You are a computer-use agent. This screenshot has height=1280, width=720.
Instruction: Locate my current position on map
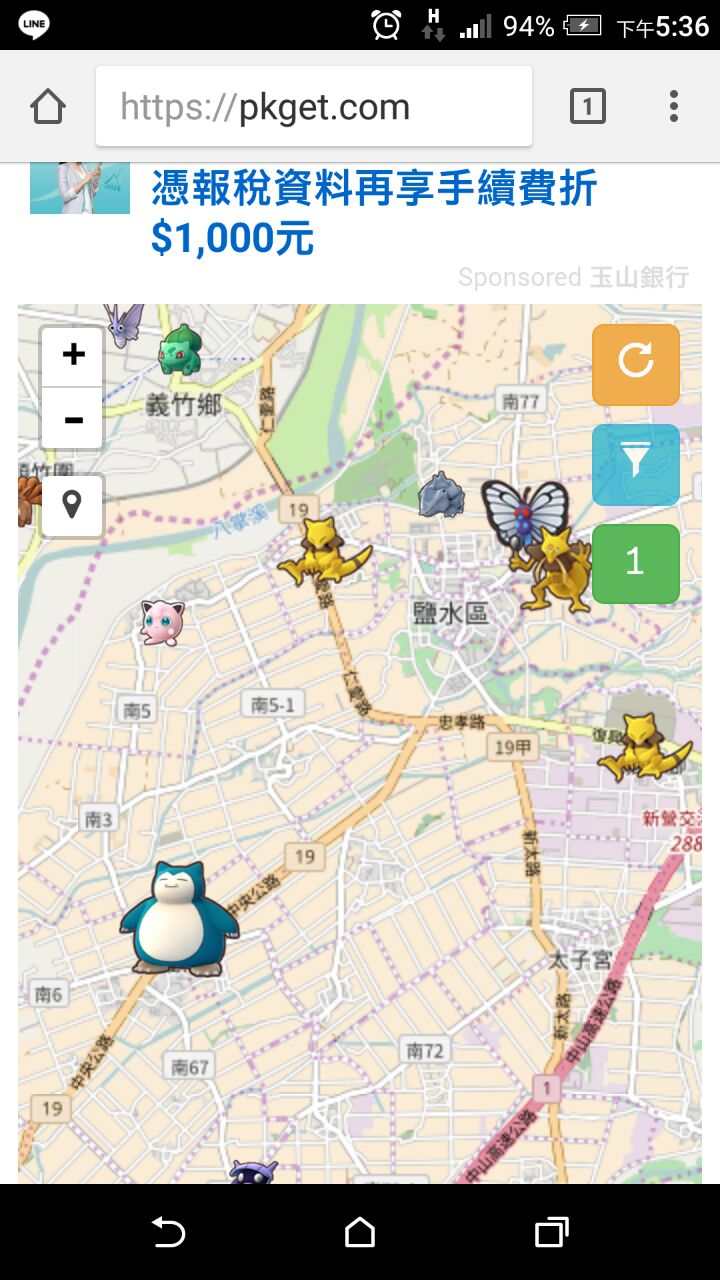pos(72,505)
